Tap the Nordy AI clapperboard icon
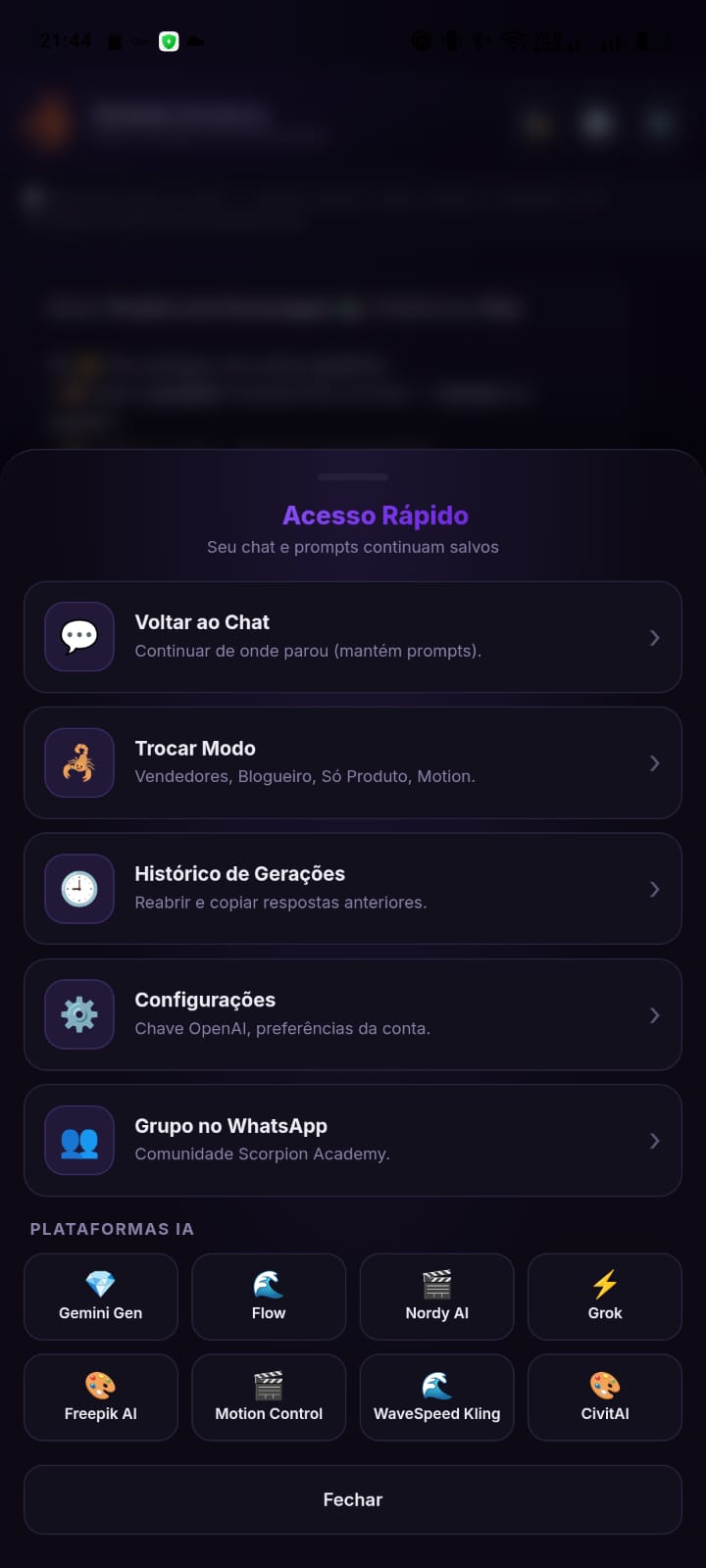Viewport: 706px width, 1568px height. coord(436,1280)
